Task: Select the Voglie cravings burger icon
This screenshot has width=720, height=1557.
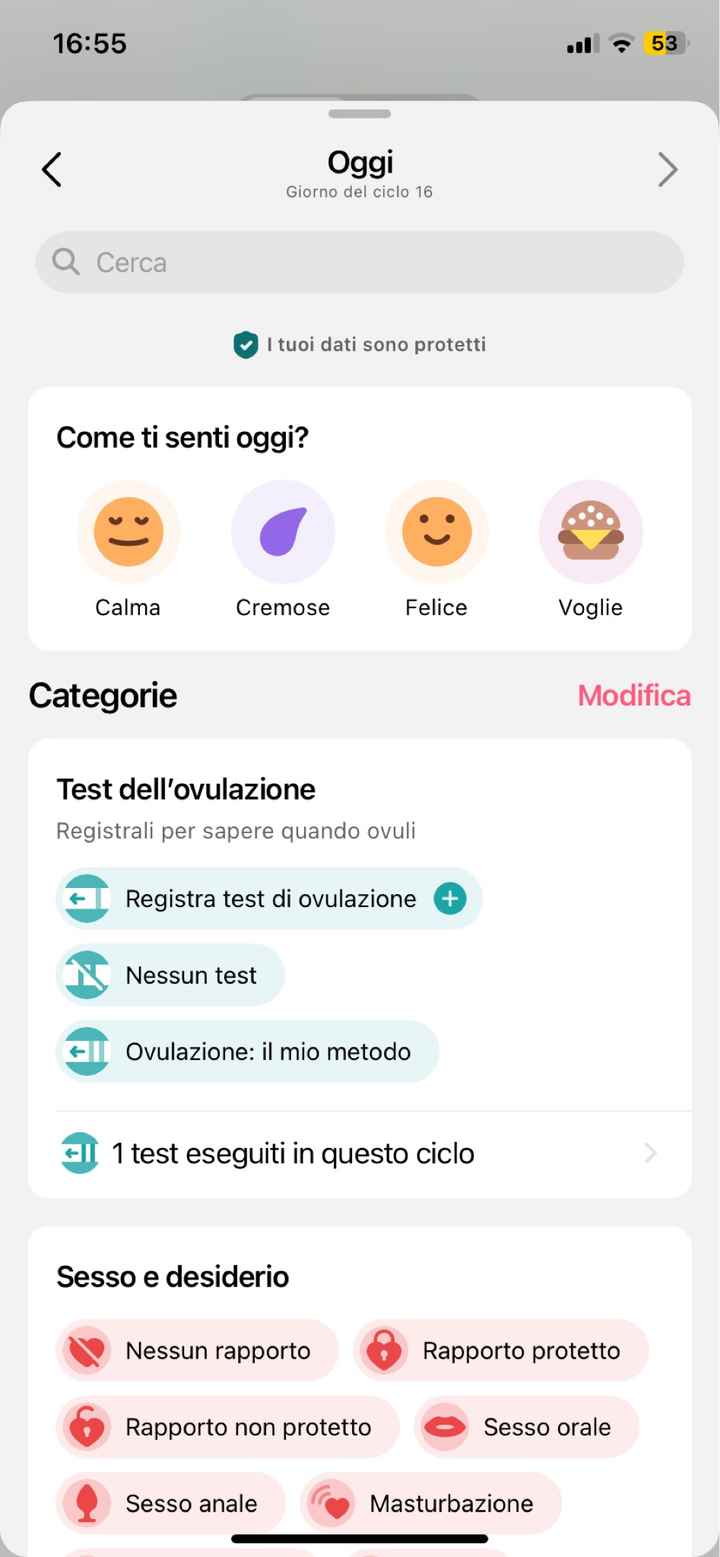Action: 590,532
